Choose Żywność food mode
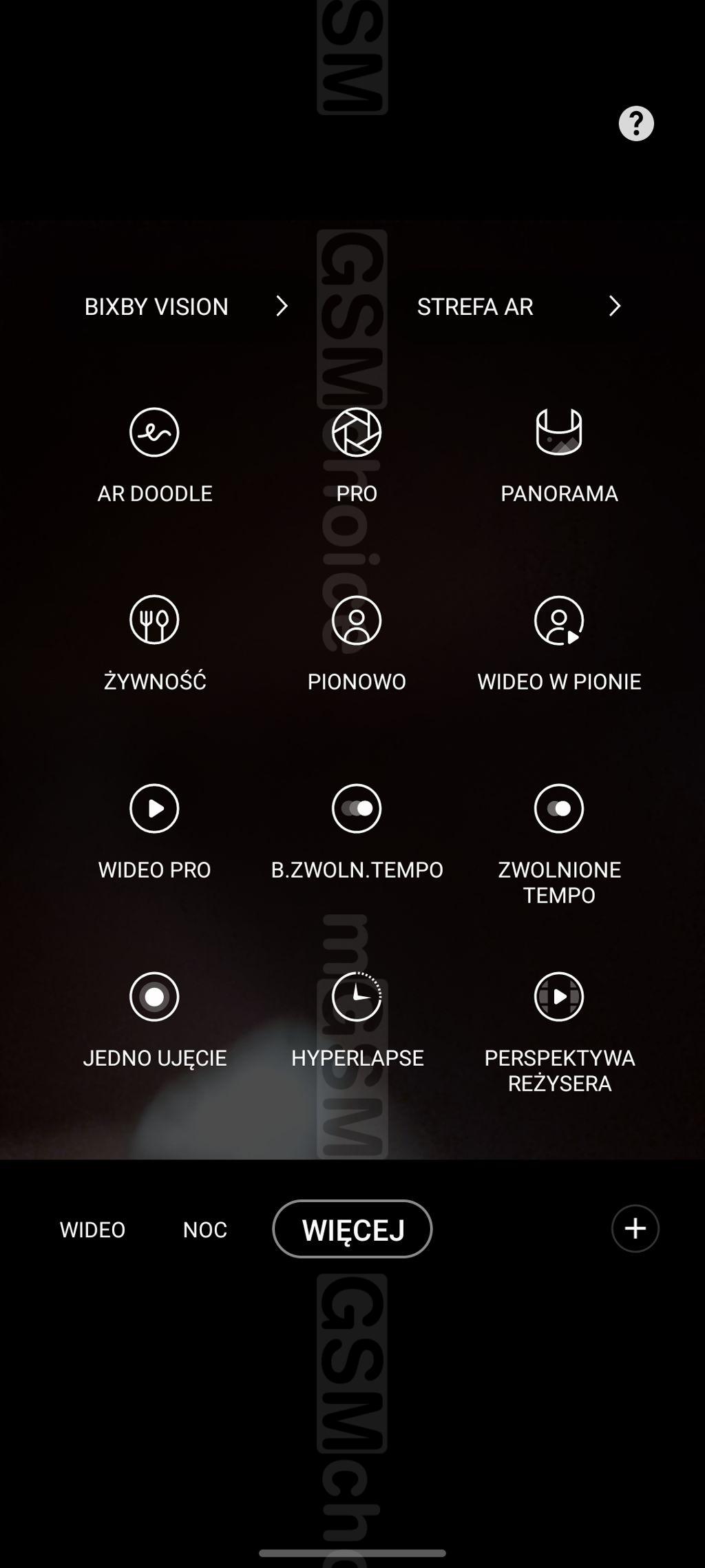705x1568 pixels. tap(154, 643)
